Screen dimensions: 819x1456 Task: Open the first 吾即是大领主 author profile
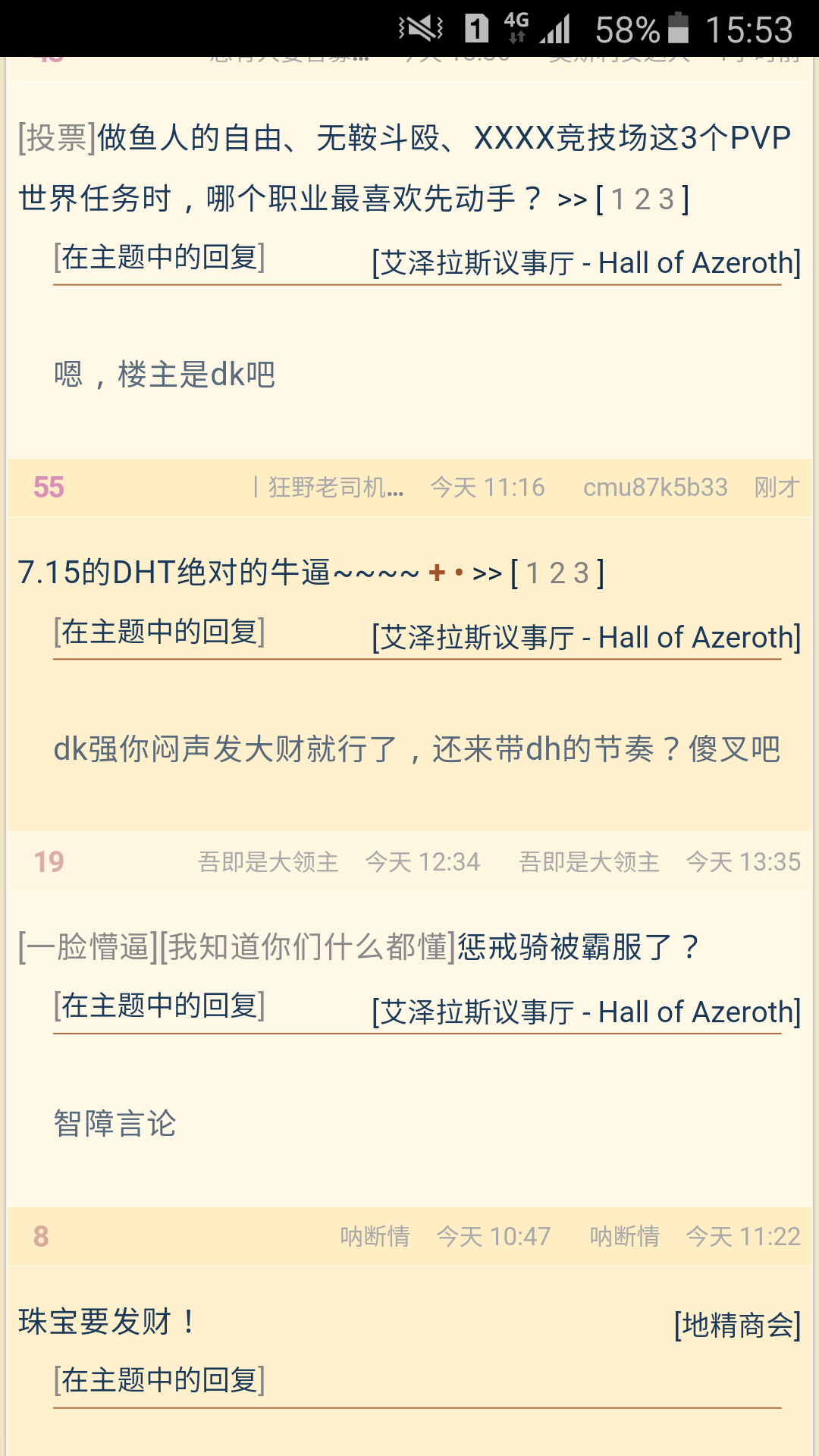(x=268, y=861)
